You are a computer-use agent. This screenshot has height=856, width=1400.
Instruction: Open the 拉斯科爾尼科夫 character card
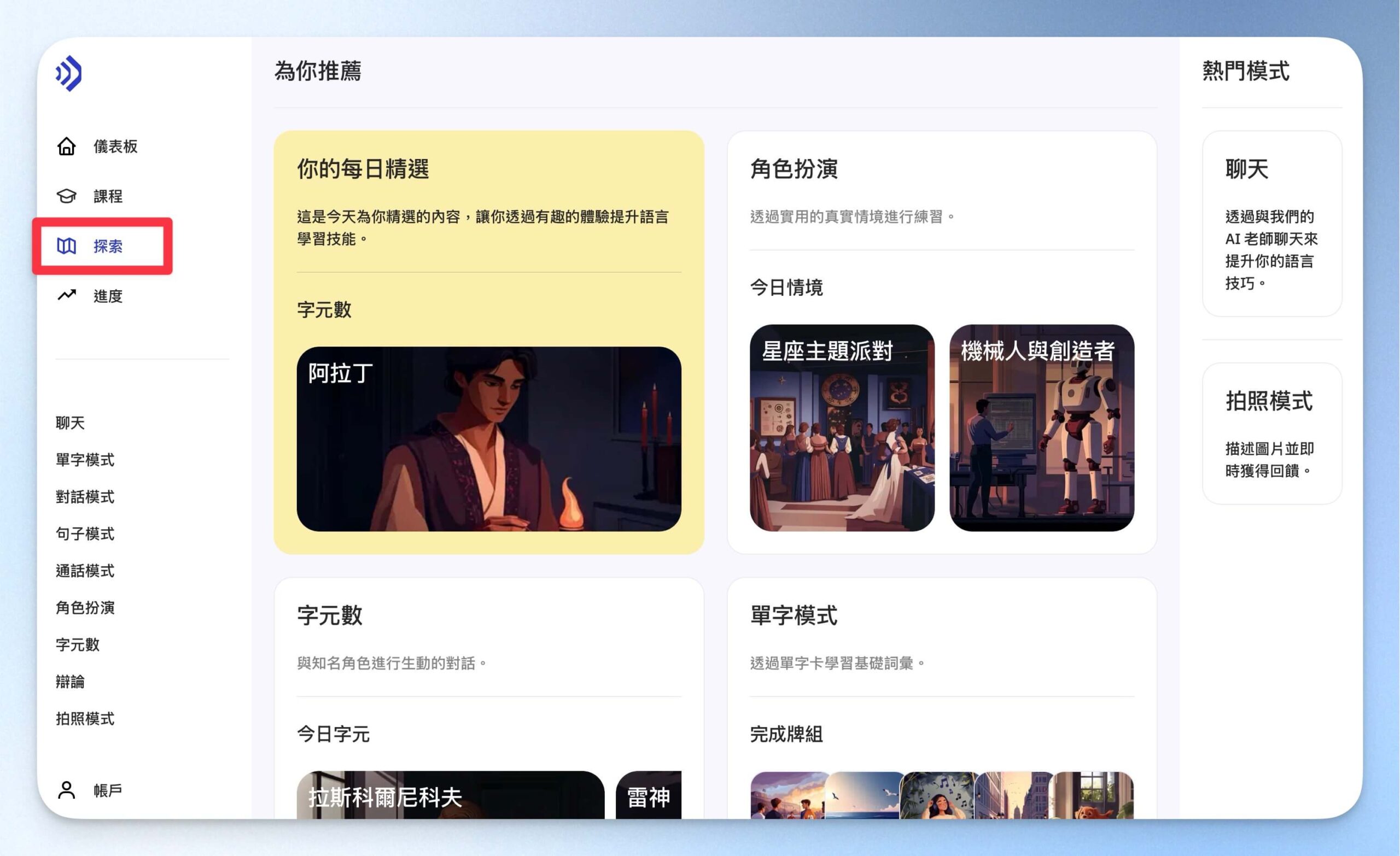coord(450,795)
